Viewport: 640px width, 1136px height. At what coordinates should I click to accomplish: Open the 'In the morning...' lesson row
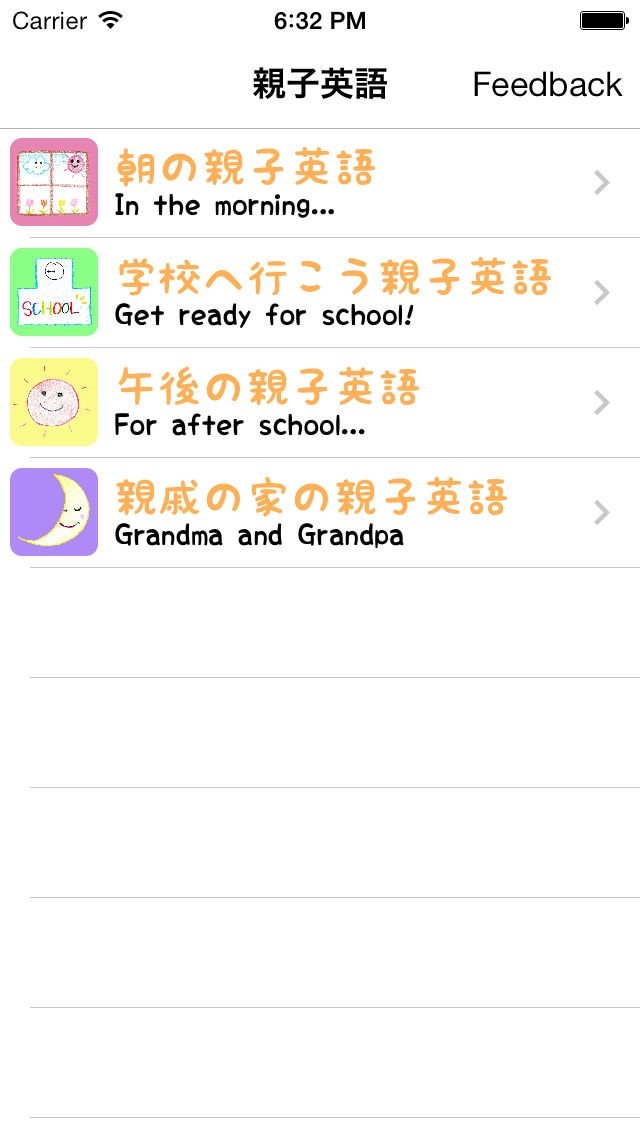[x=320, y=183]
